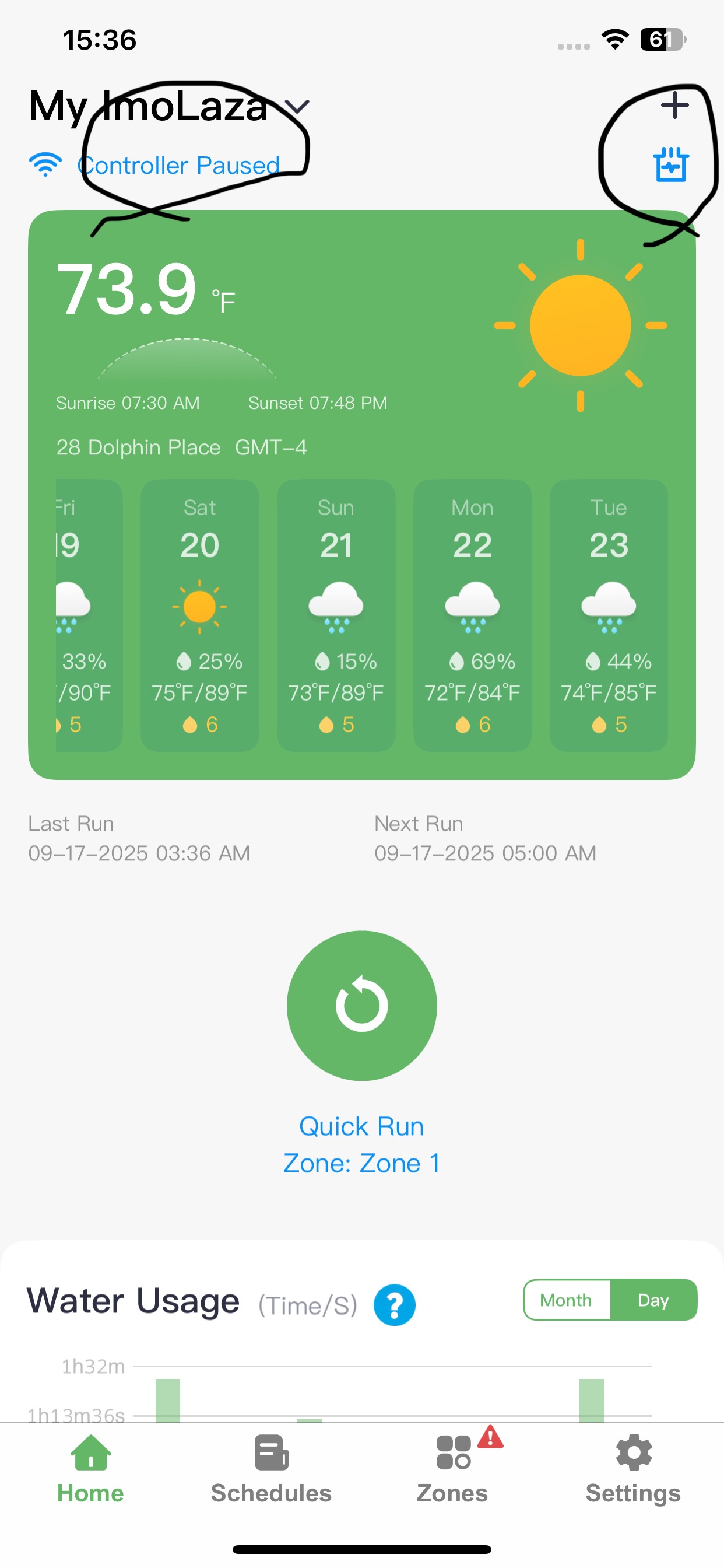Select the Sat 20 forecast card
The image size is (724, 1568).
199,615
